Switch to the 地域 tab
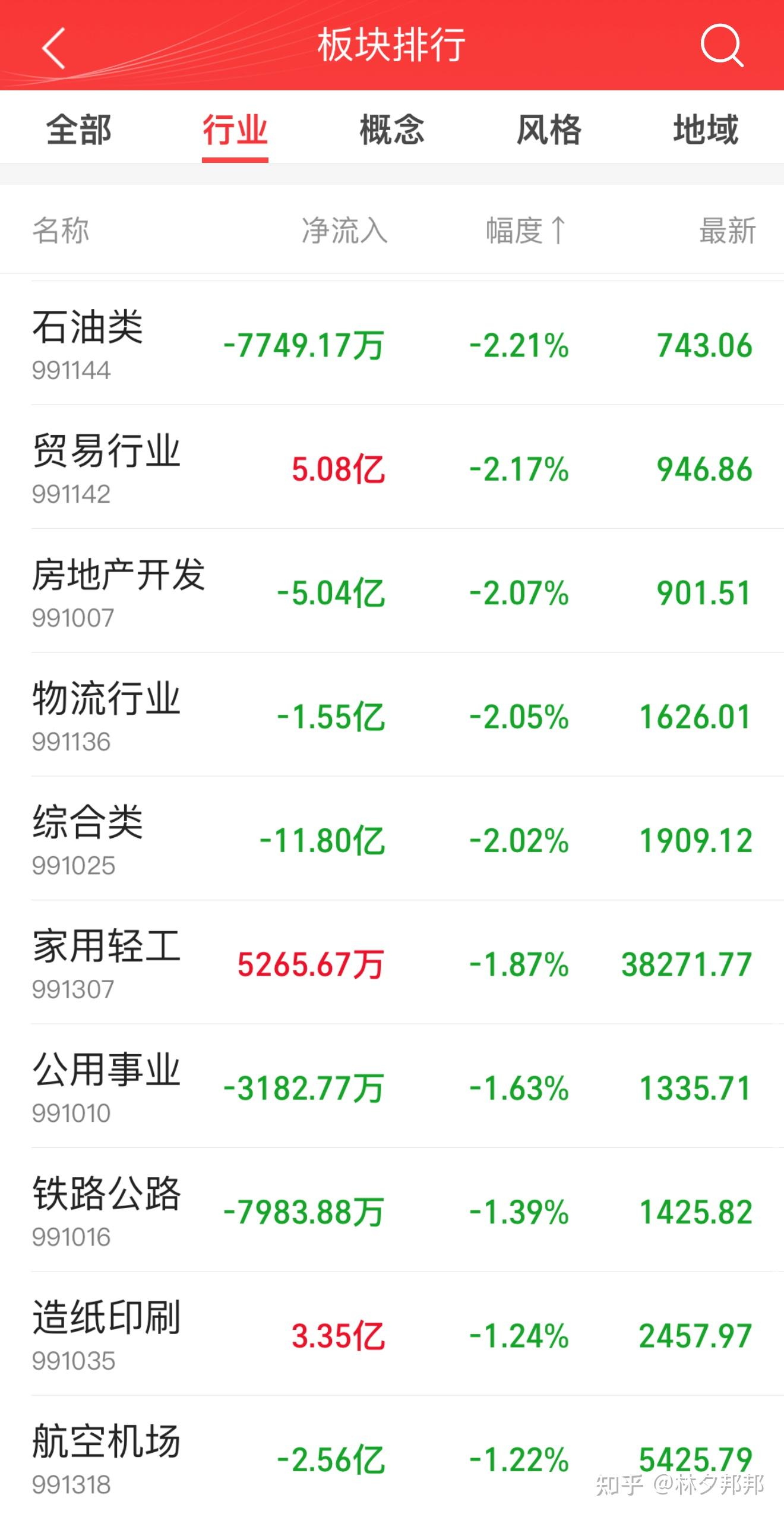Image resolution: width=784 pixels, height=1517 pixels. (704, 131)
